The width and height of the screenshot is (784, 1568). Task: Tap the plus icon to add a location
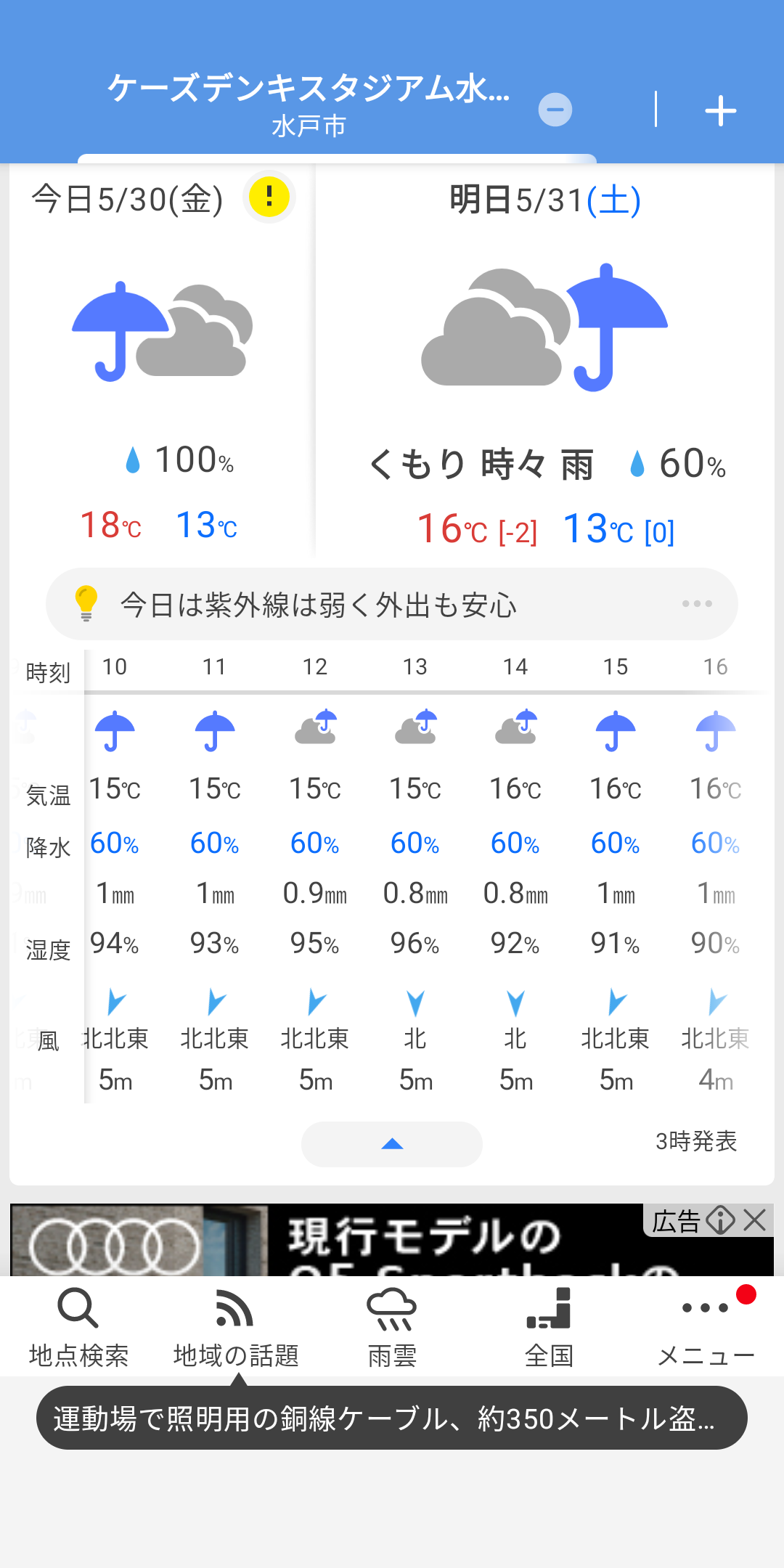(720, 111)
